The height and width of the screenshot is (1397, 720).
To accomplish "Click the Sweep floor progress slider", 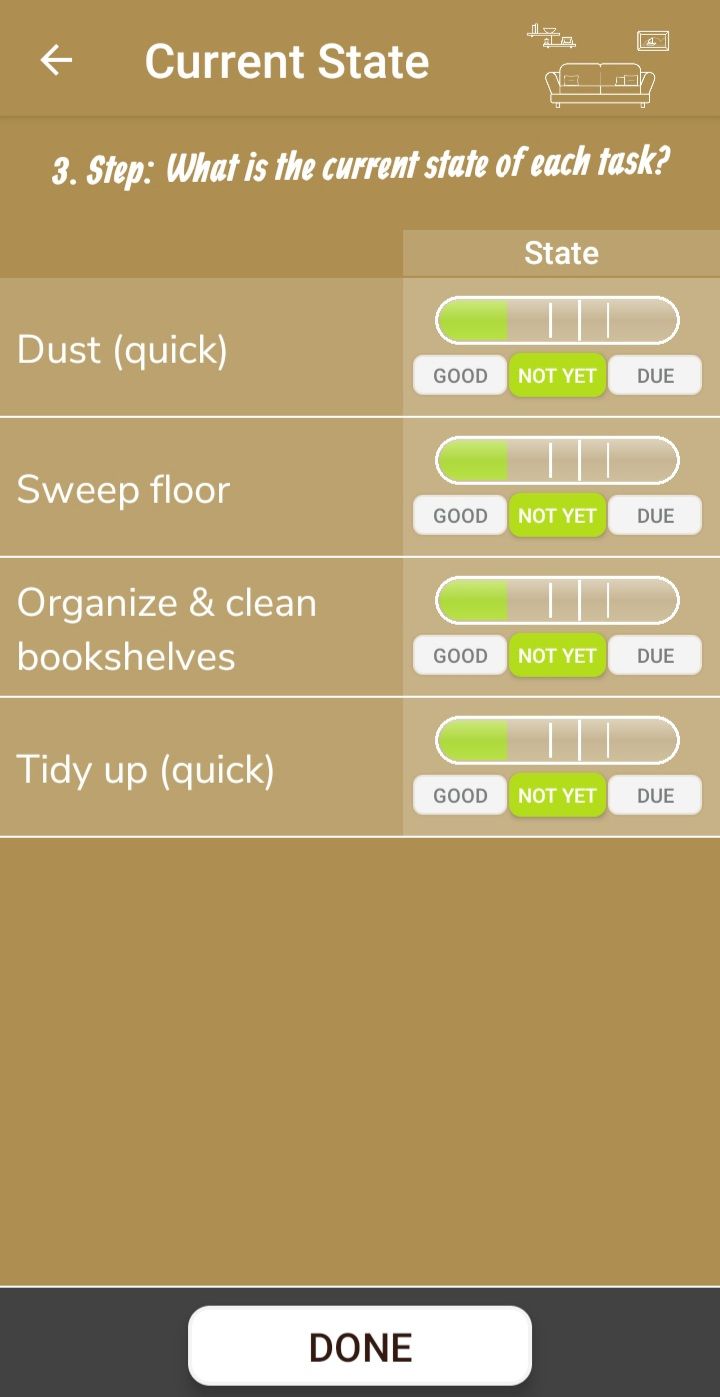I will coord(557,459).
